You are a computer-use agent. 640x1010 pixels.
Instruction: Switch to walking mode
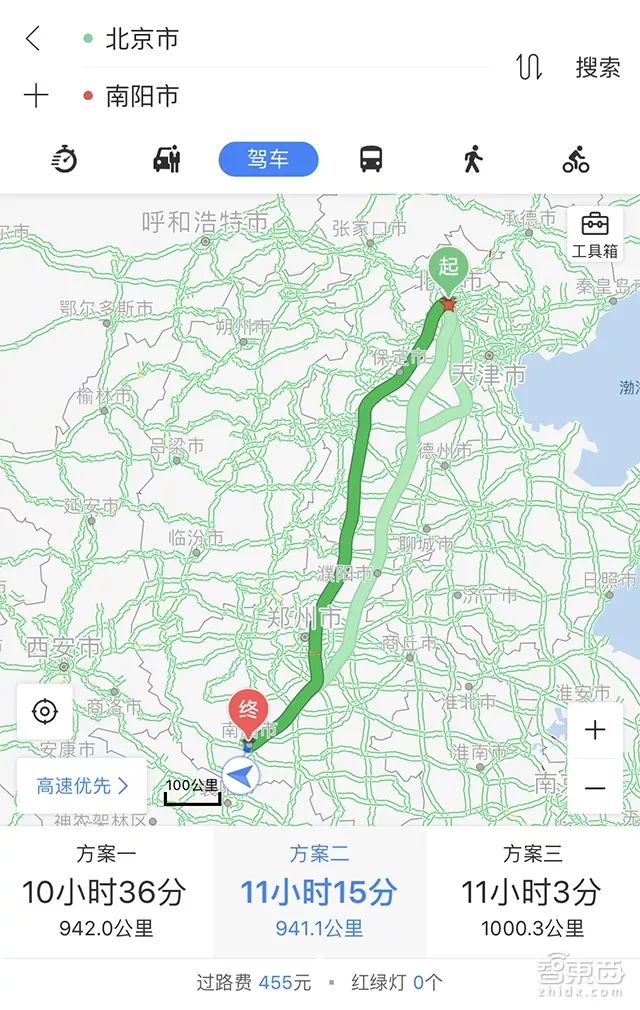(x=472, y=159)
